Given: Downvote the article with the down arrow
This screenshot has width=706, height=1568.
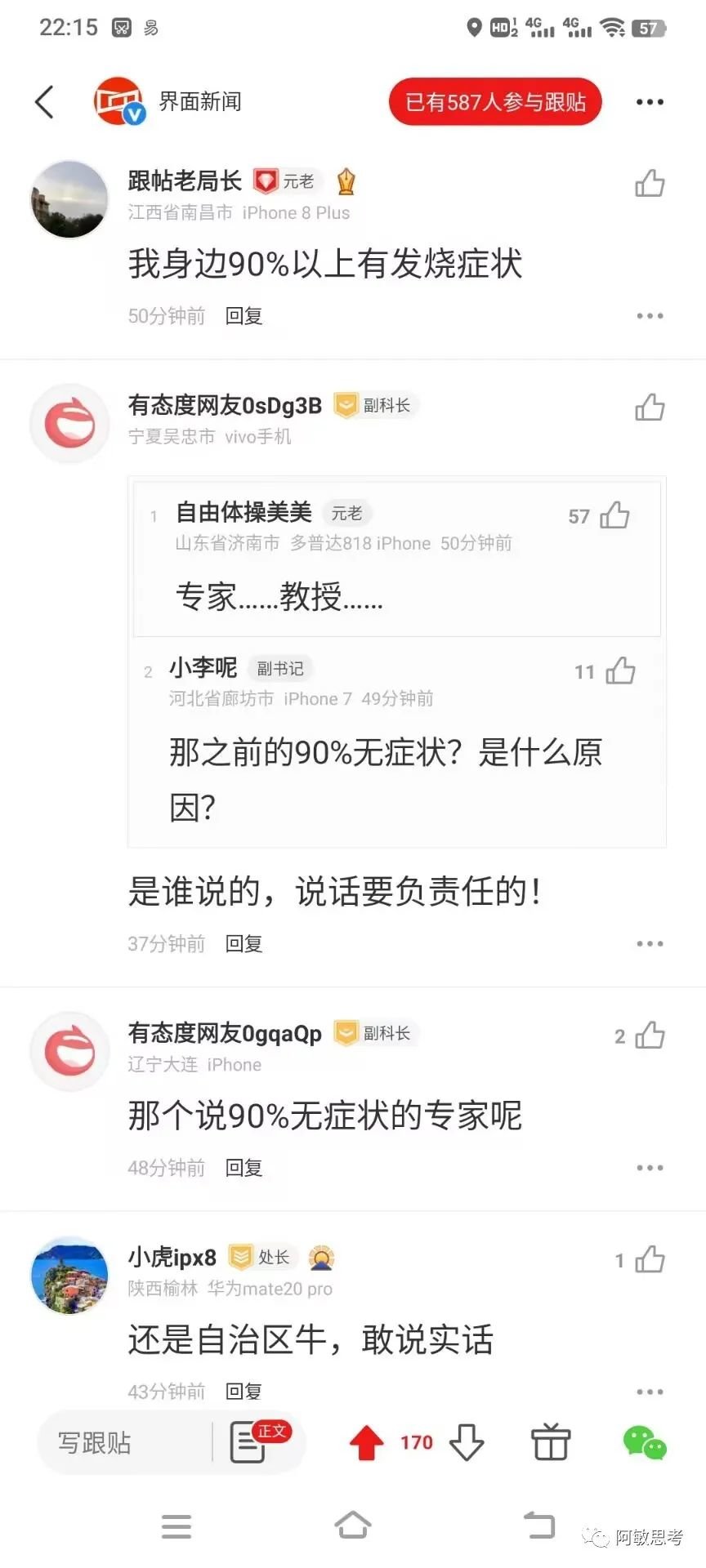Looking at the screenshot, I should point(467,1442).
